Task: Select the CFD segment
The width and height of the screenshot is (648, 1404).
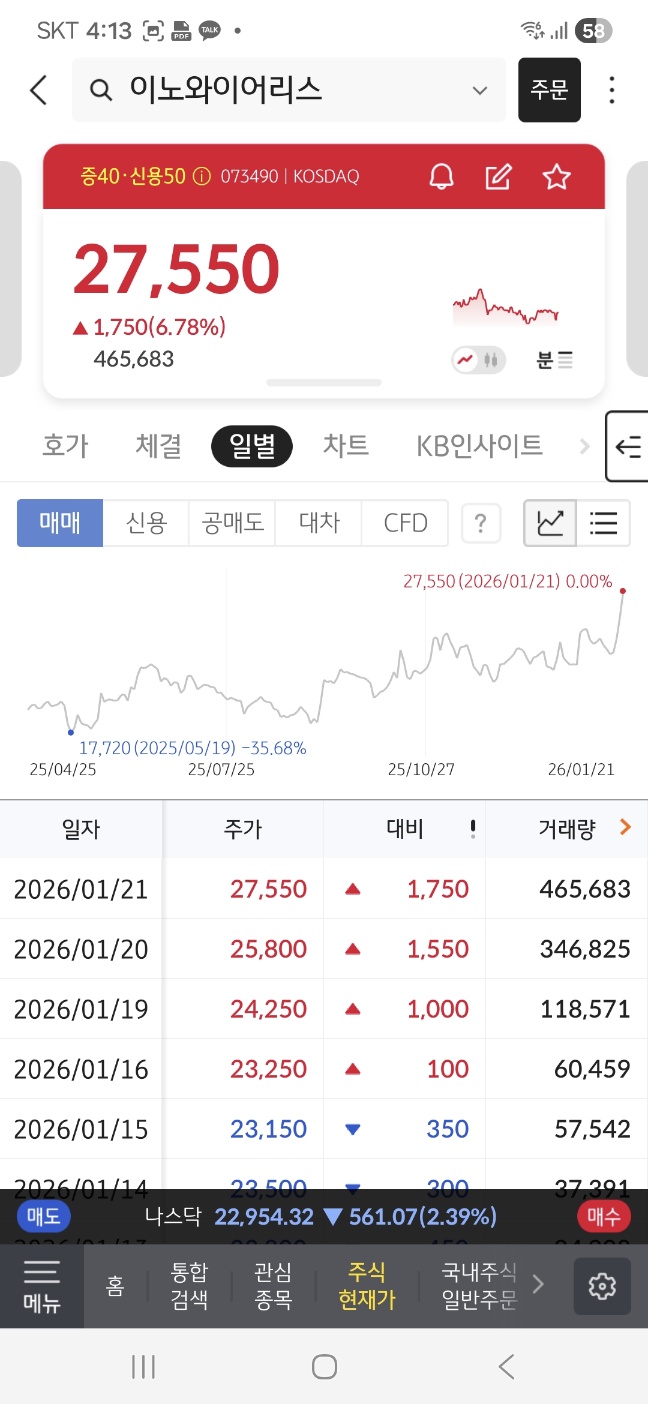Action: [405, 523]
